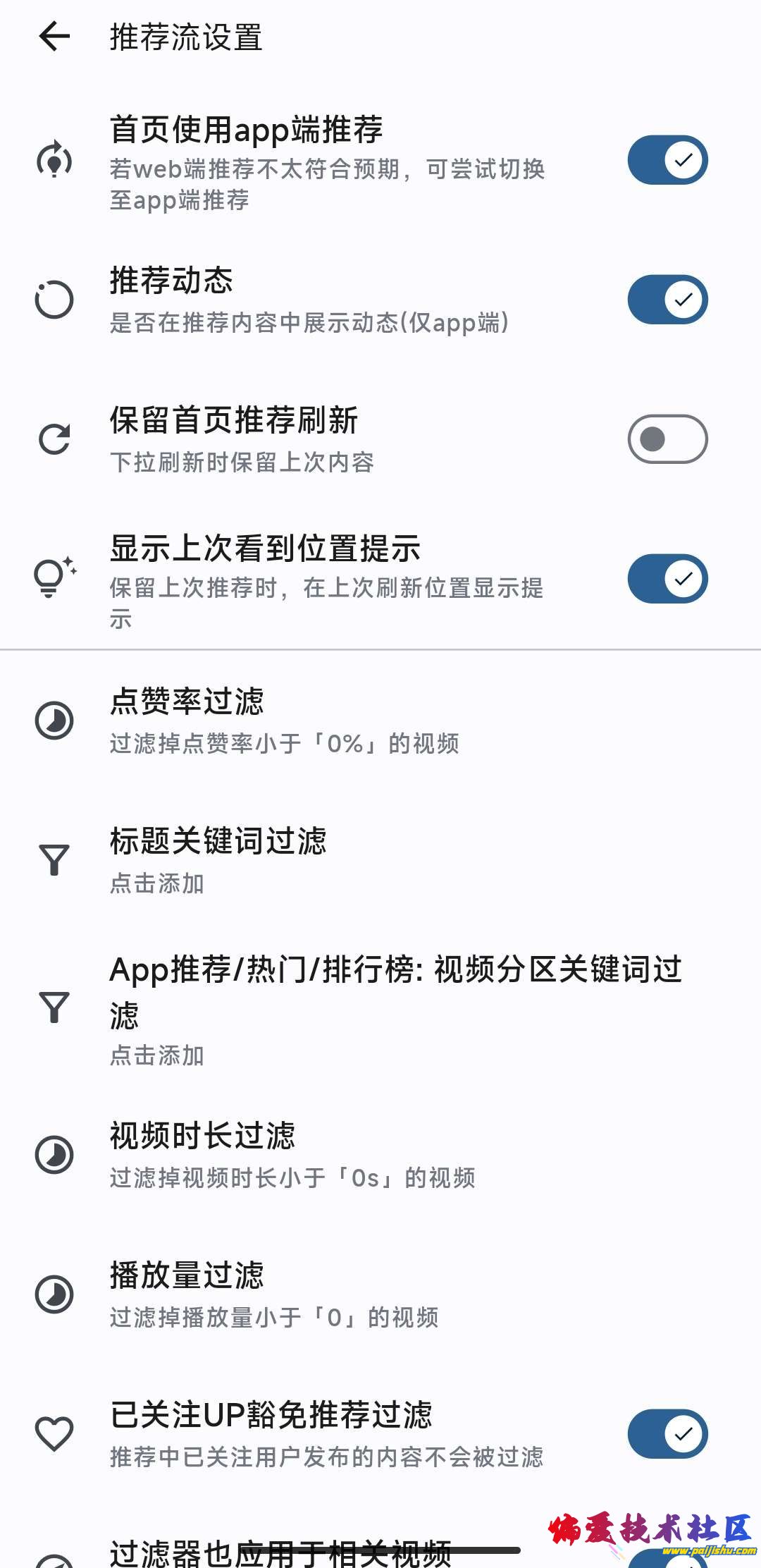Click the icon next to 视频时长过滤
Image resolution: width=761 pixels, height=1568 pixels.
tap(54, 1154)
